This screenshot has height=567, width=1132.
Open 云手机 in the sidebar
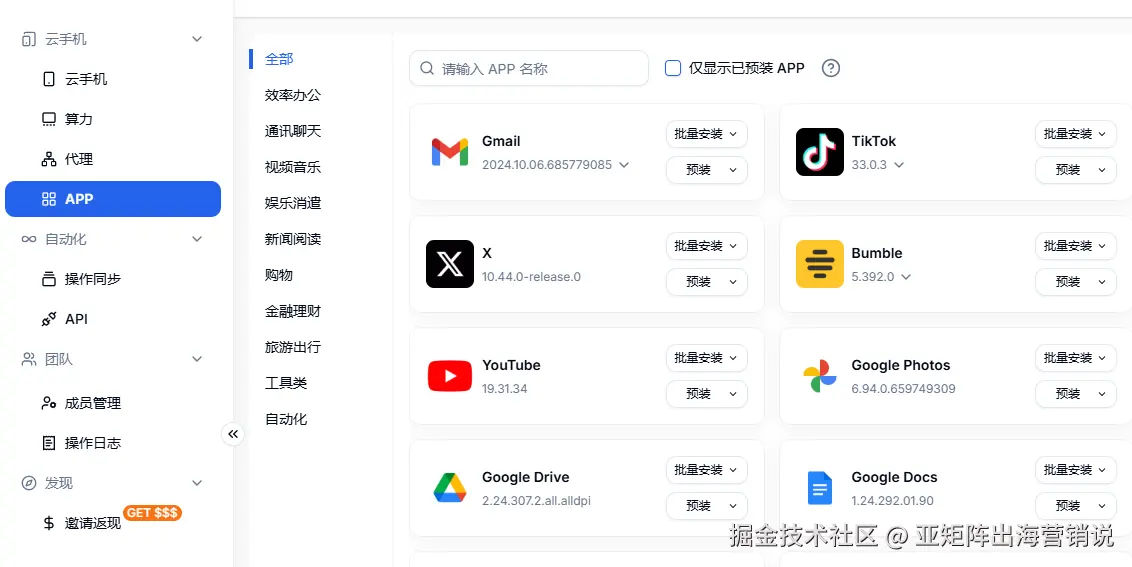pos(86,79)
